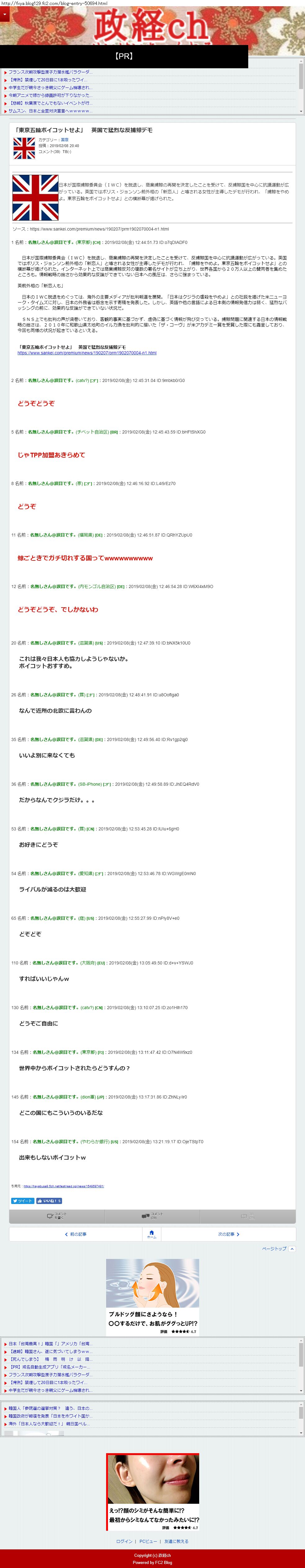Open the サムスン、日本と全面対決宣言 link
The width and height of the screenshot is (305, 1568).
pos(49,111)
